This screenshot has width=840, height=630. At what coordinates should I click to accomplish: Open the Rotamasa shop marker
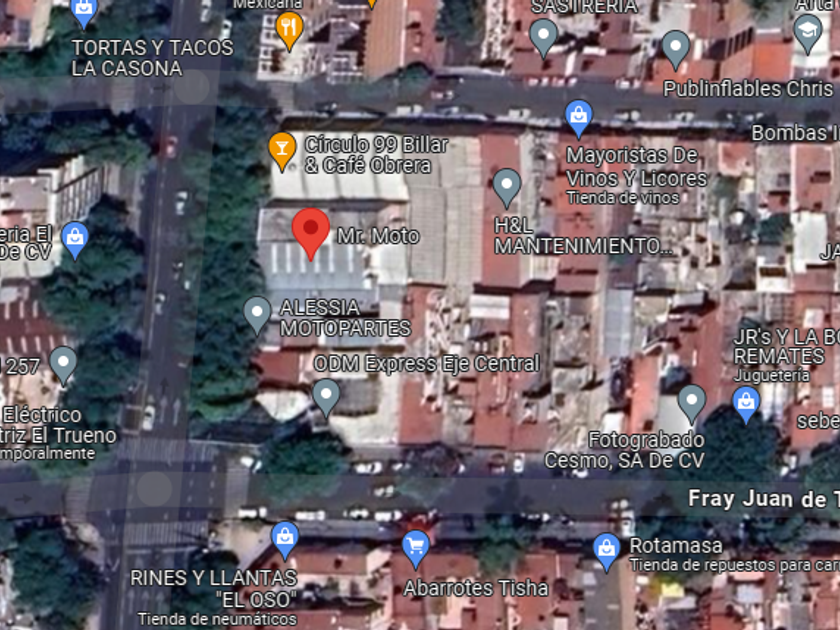click(606, 552)
